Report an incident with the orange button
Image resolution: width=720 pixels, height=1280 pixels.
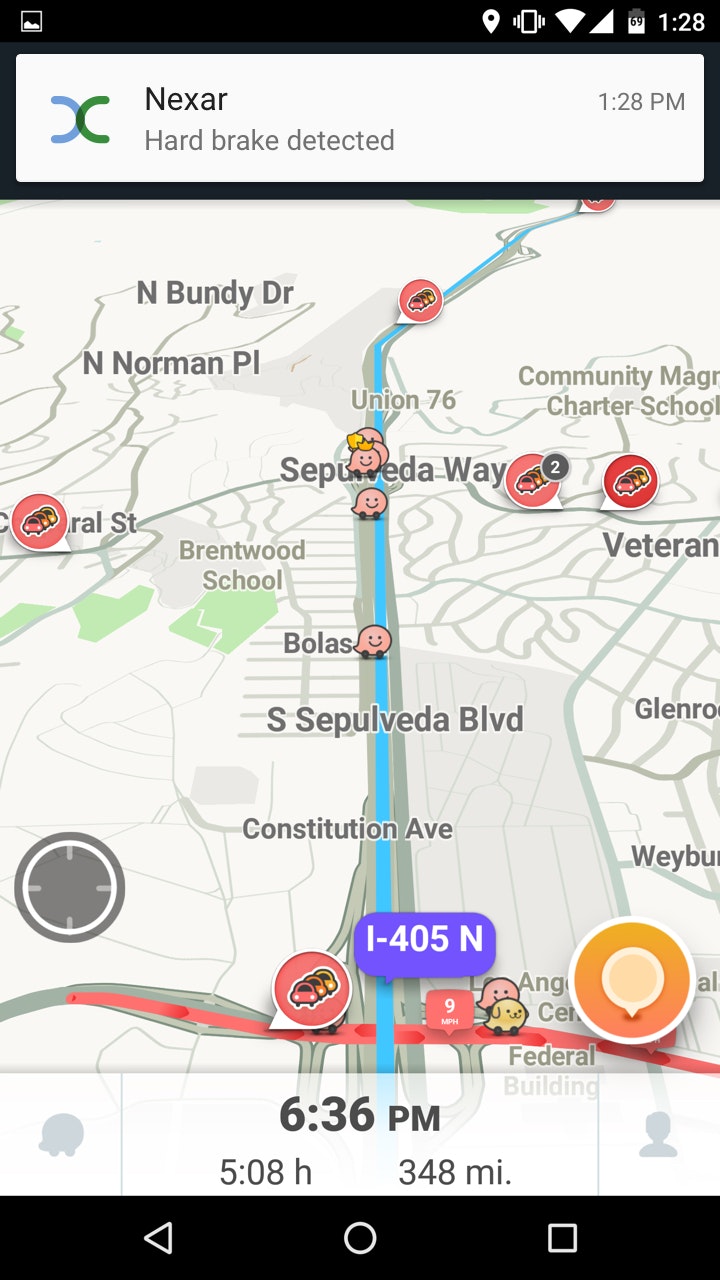tap(632, 980)
